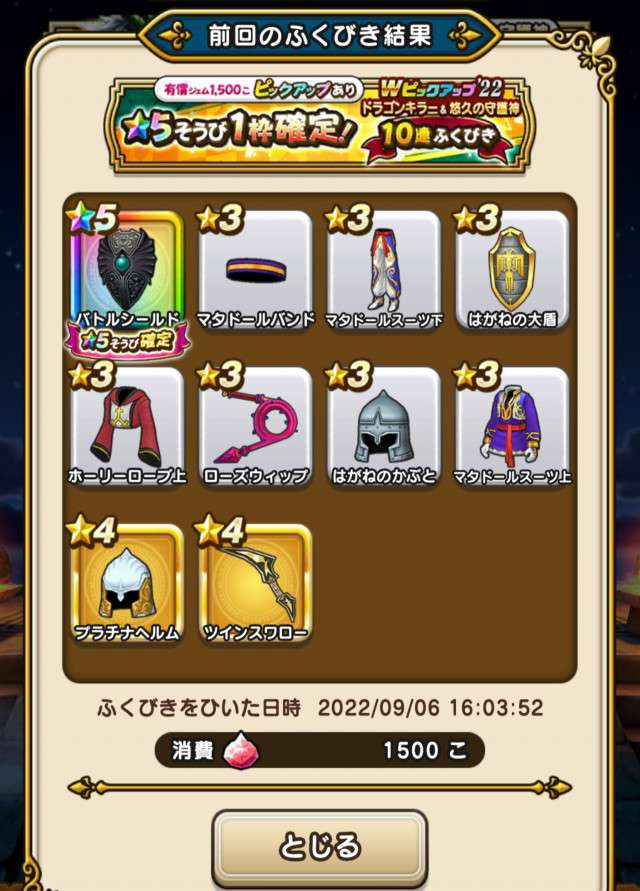Viewport: 640px width, 891px height.
Task: Open the 10連ふくびき pickup banner
Action: coord(320,118)
